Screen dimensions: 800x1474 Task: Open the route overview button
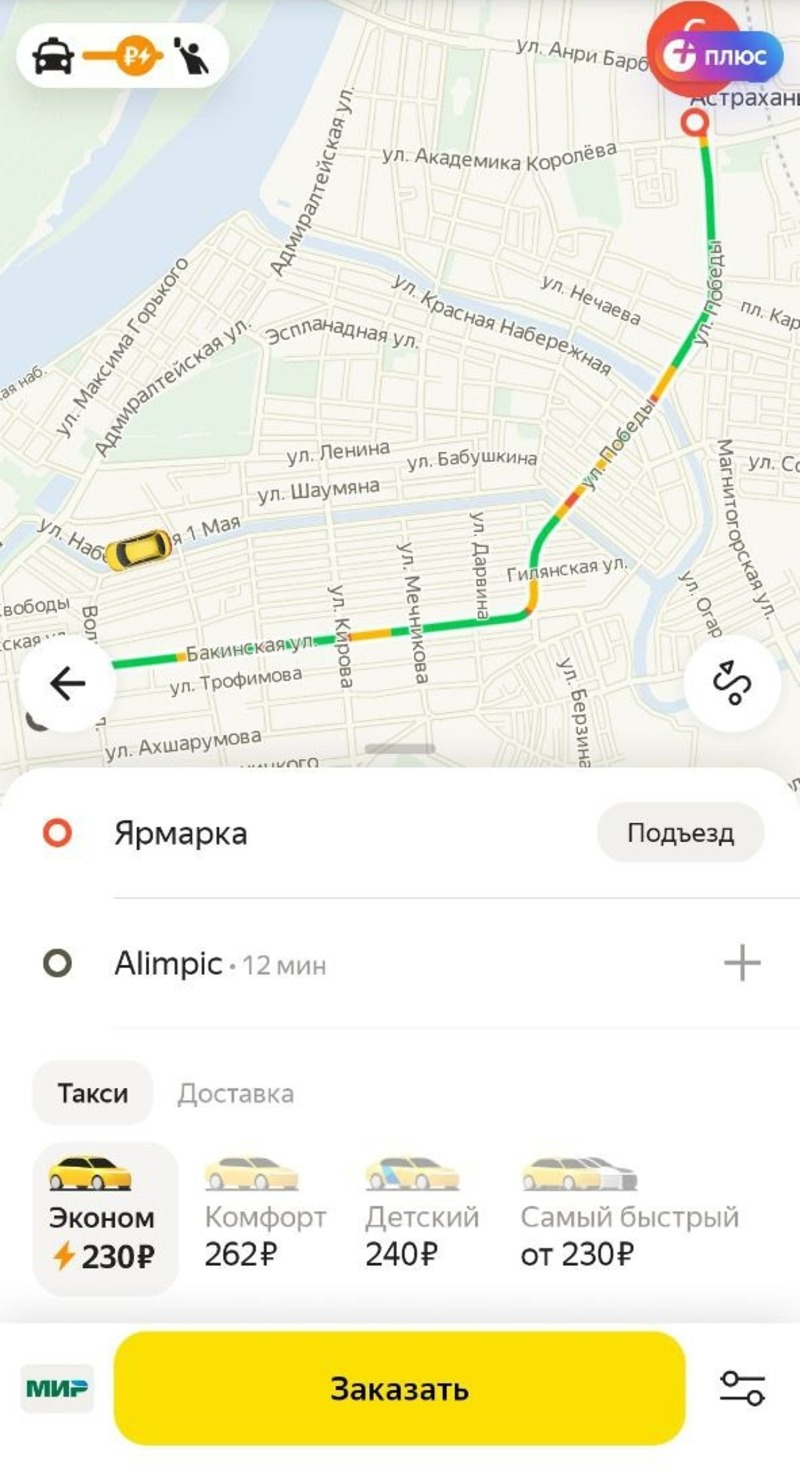coord(732,684)
